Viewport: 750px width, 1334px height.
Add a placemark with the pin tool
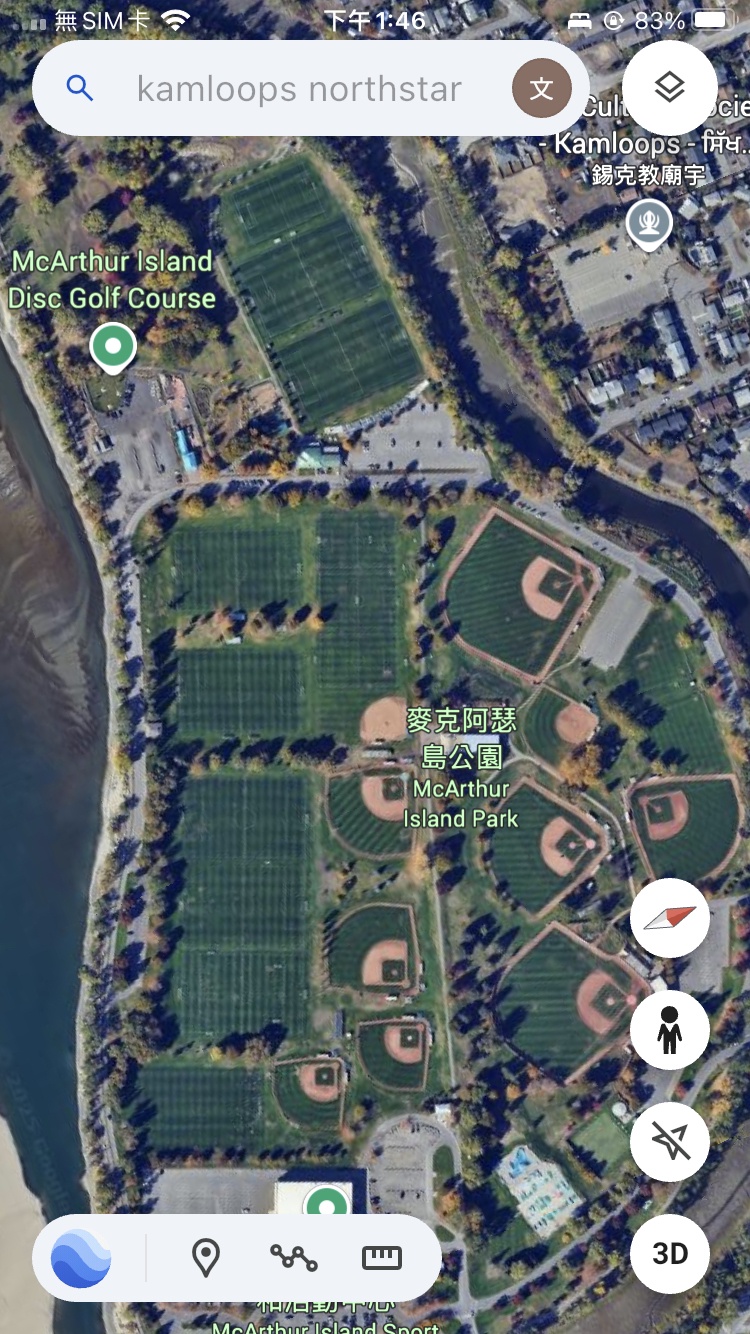[x=206, y=1258]
